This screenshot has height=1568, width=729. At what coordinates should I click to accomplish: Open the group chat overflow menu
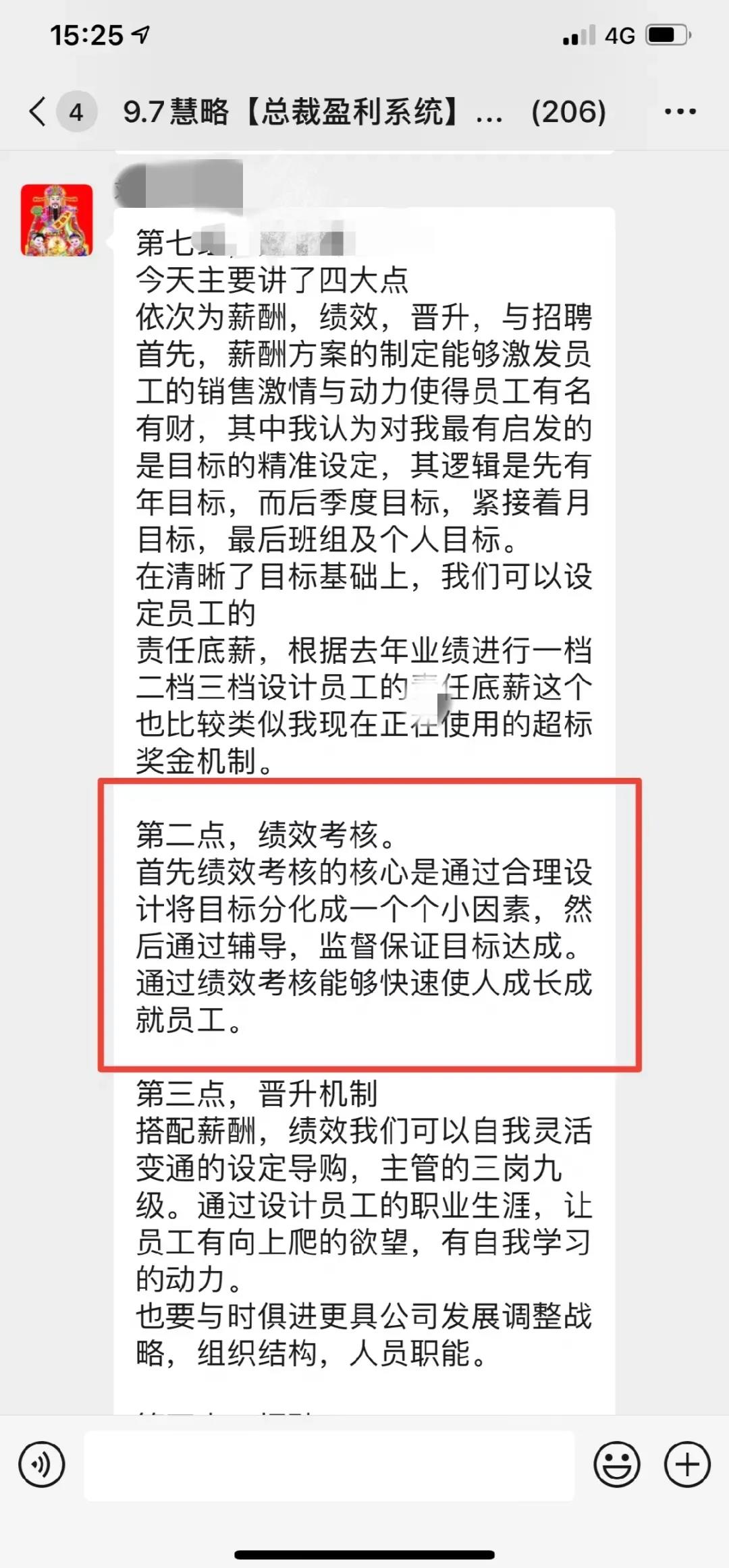[x=680, y=111]
